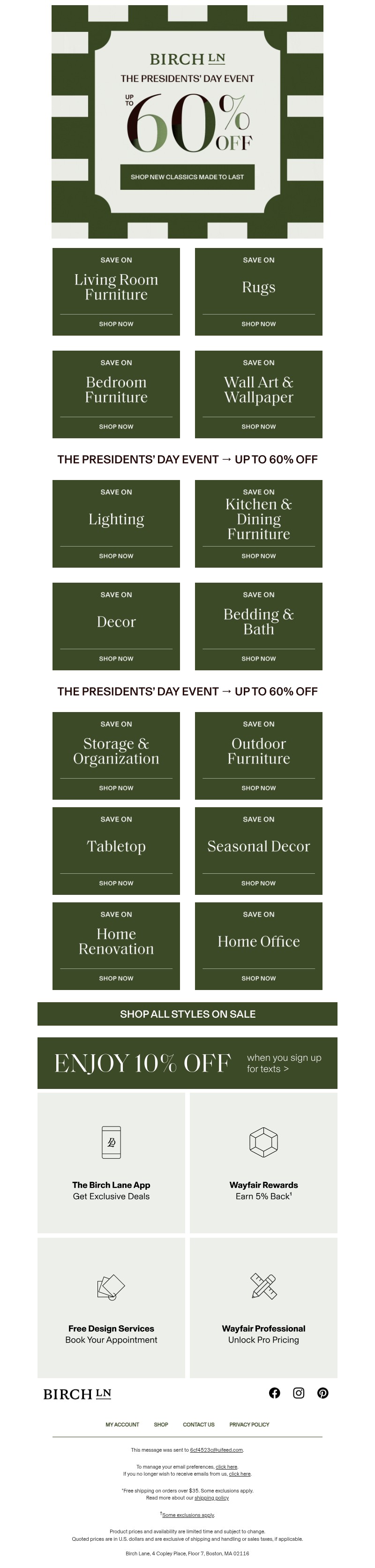Book a Free Design Services appointment
The height and width of the screenshot is (1568, 375).
[111, 1307]
